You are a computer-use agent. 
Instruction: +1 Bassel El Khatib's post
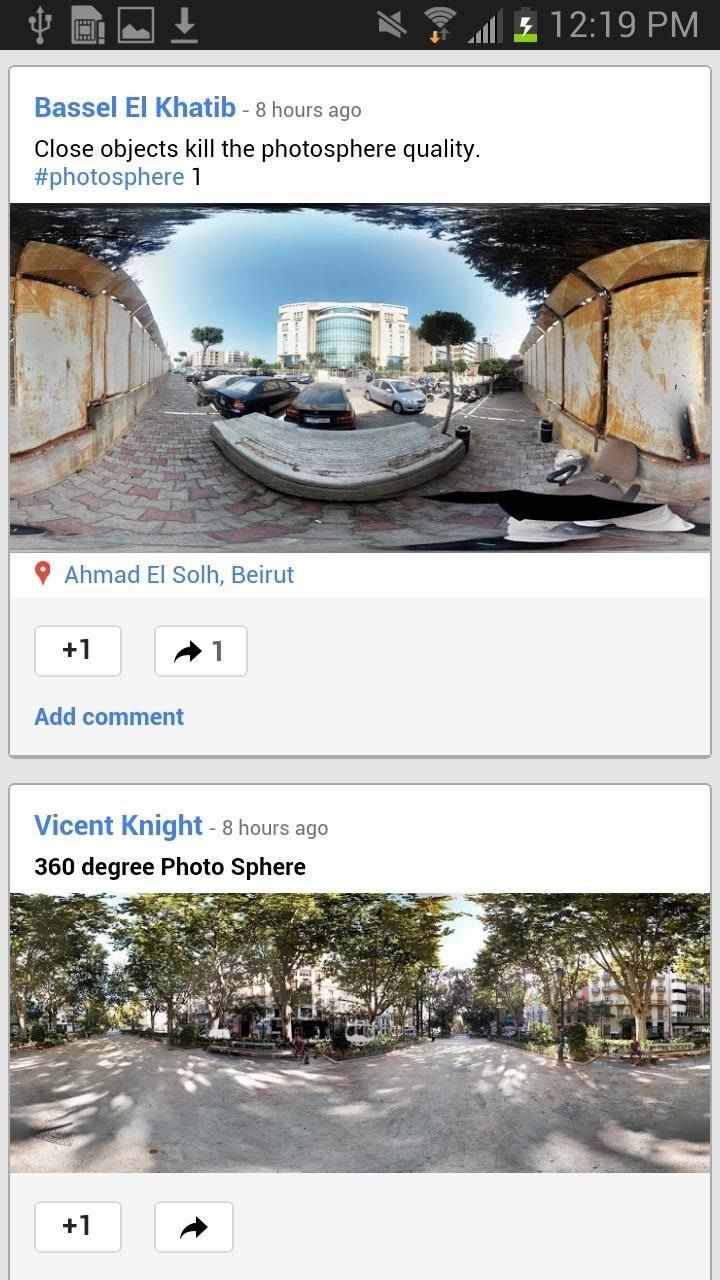78,651
